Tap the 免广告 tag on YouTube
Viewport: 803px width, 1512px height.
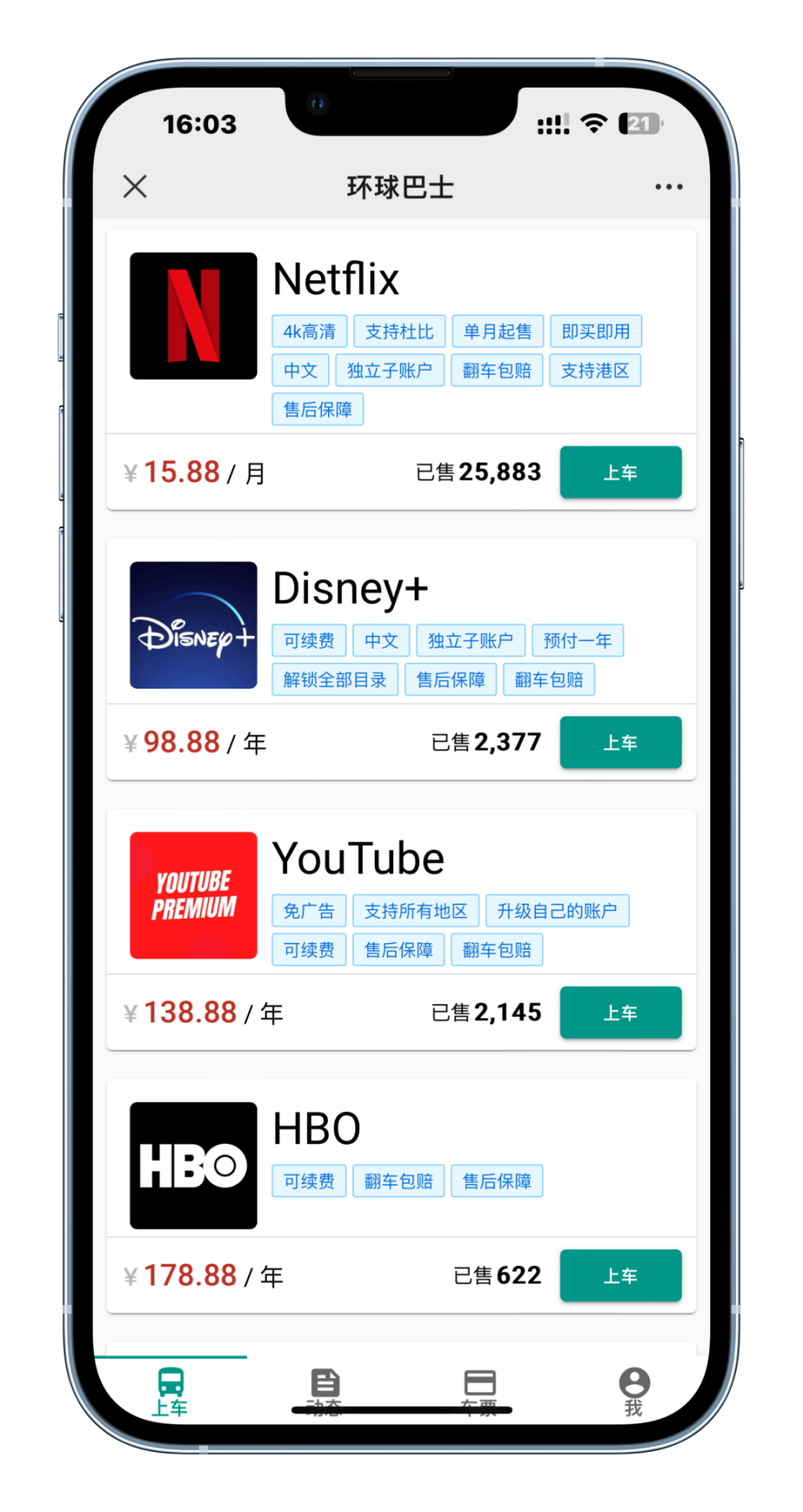(x=309, y=910)
